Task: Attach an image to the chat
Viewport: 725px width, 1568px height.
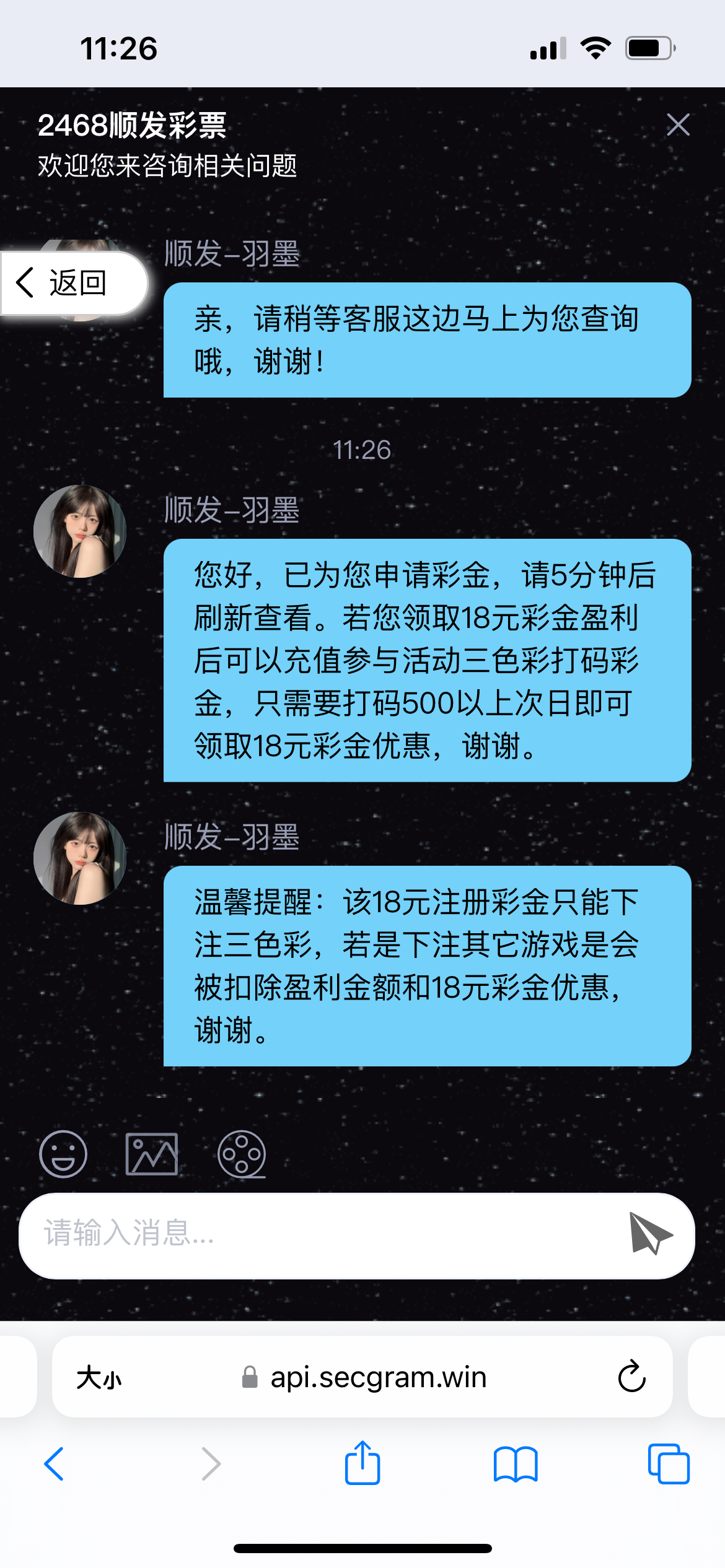Action: 152,1154
